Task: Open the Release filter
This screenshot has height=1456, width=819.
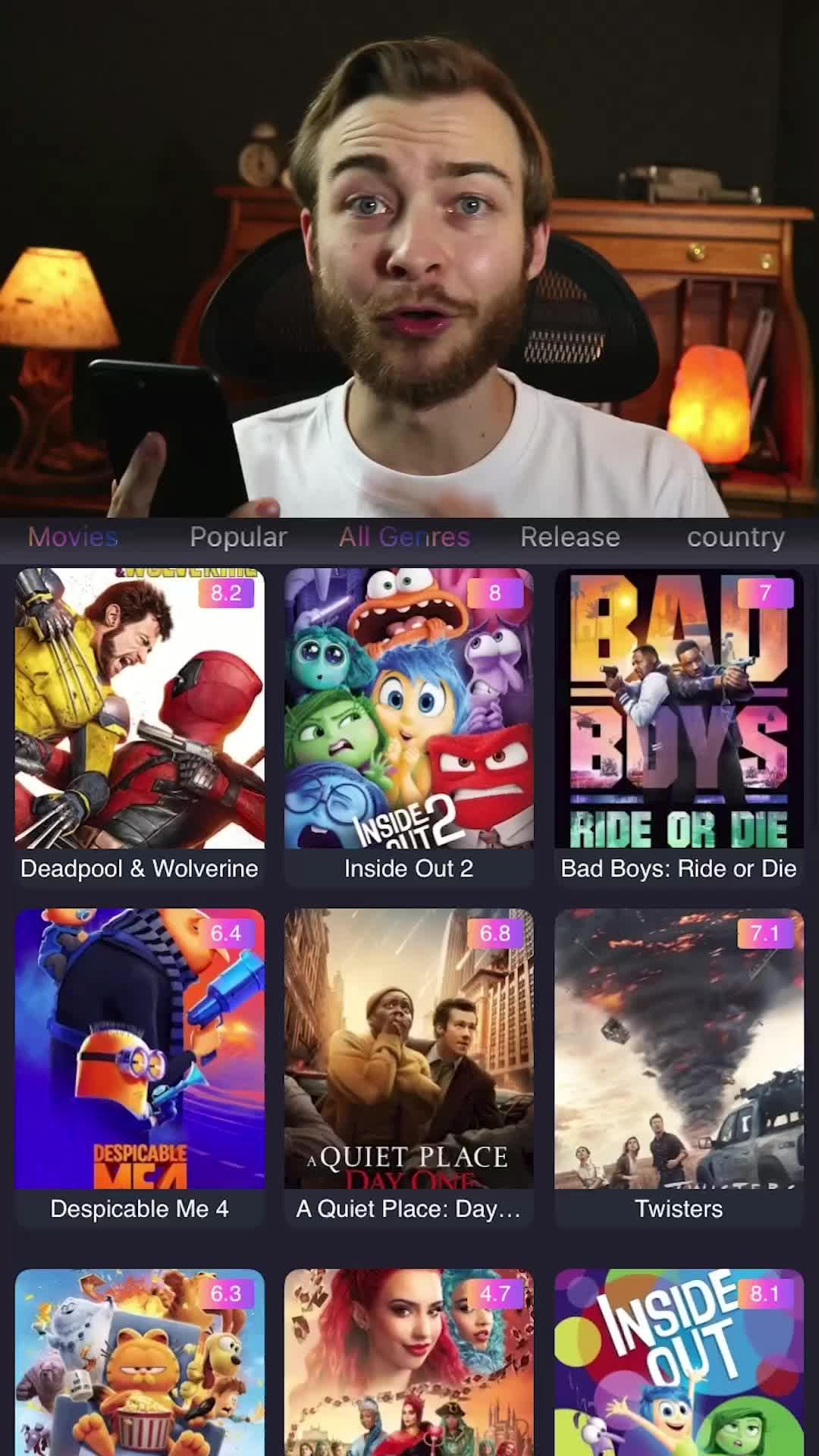Action: [570, 537]
